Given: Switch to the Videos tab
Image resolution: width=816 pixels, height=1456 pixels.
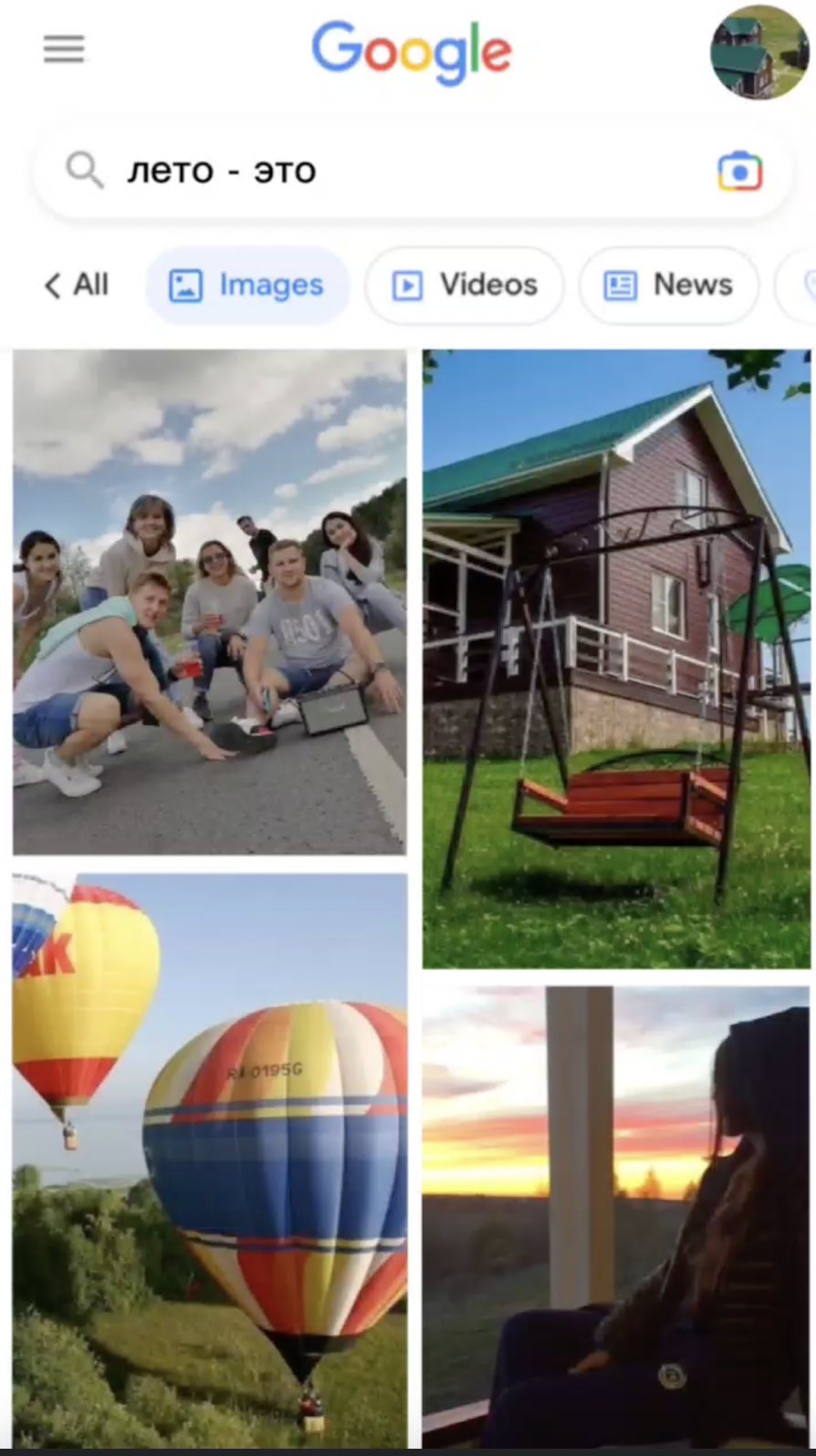Looking at the screenshot, I should 465,286.
